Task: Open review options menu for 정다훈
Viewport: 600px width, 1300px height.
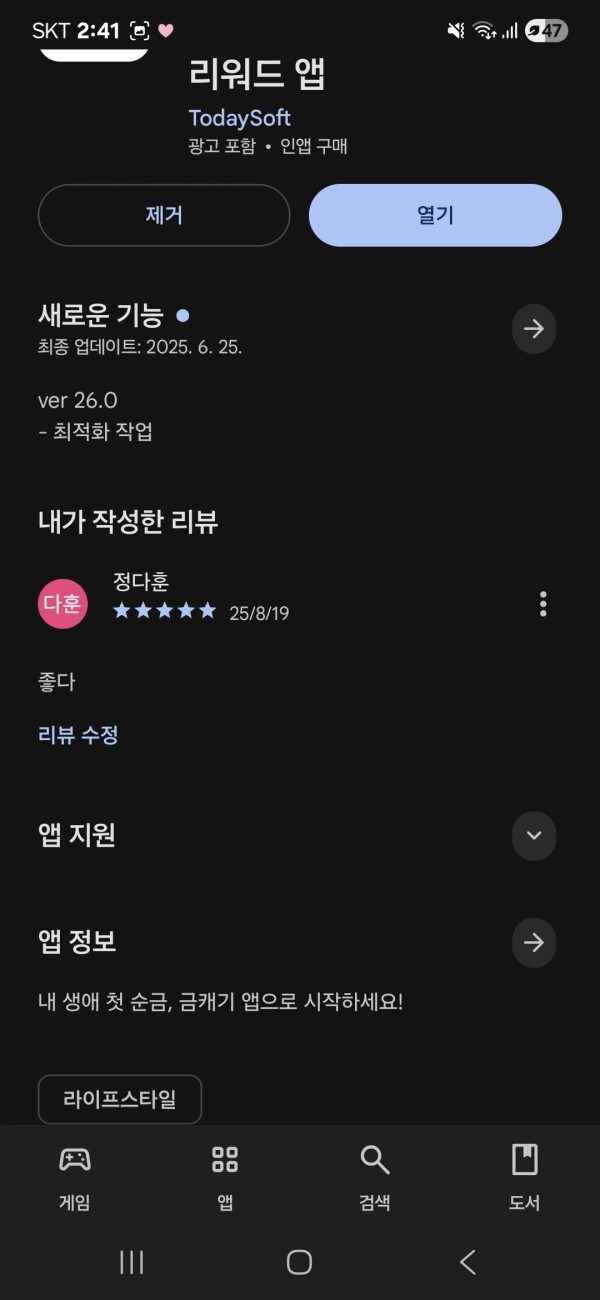Action: point(543,603)
